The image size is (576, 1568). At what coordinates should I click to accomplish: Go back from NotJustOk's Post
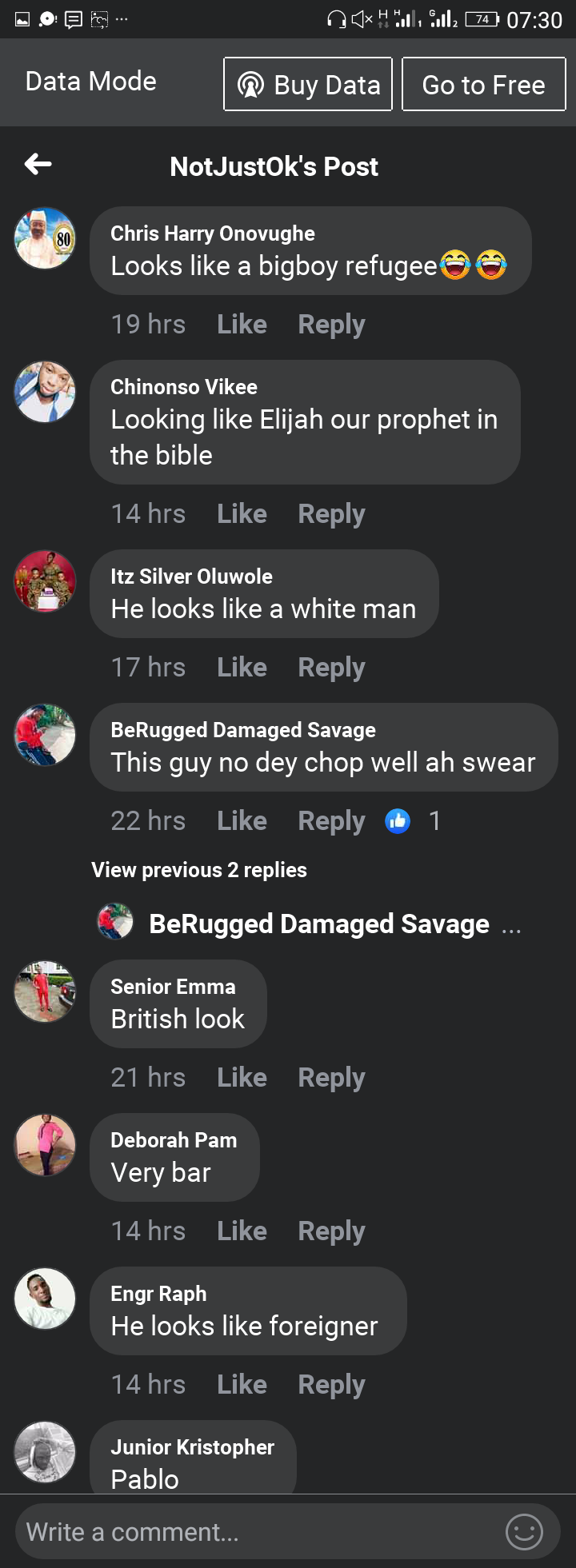[x=38, y=165]
